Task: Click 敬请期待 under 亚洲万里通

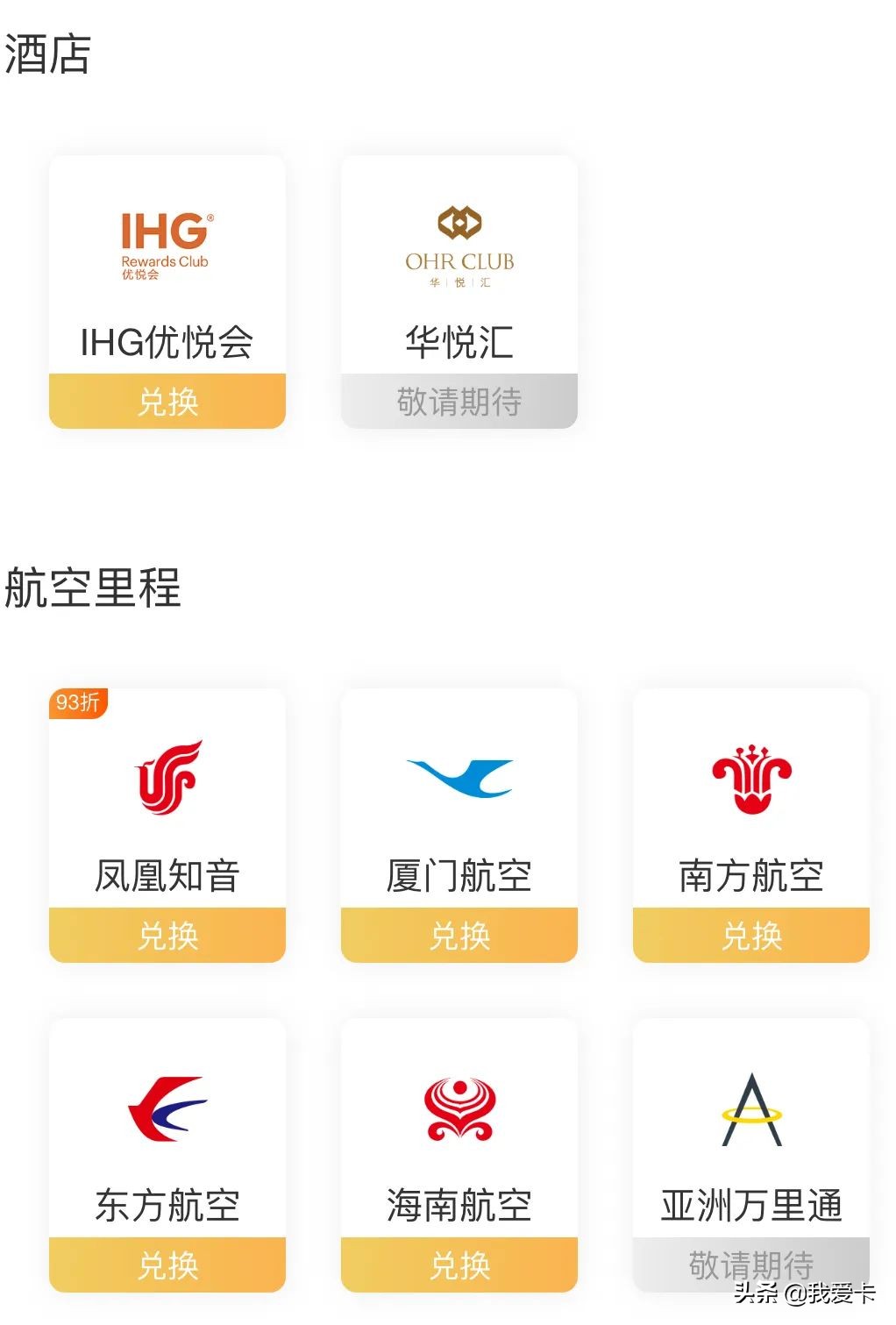Action: 750,1265
